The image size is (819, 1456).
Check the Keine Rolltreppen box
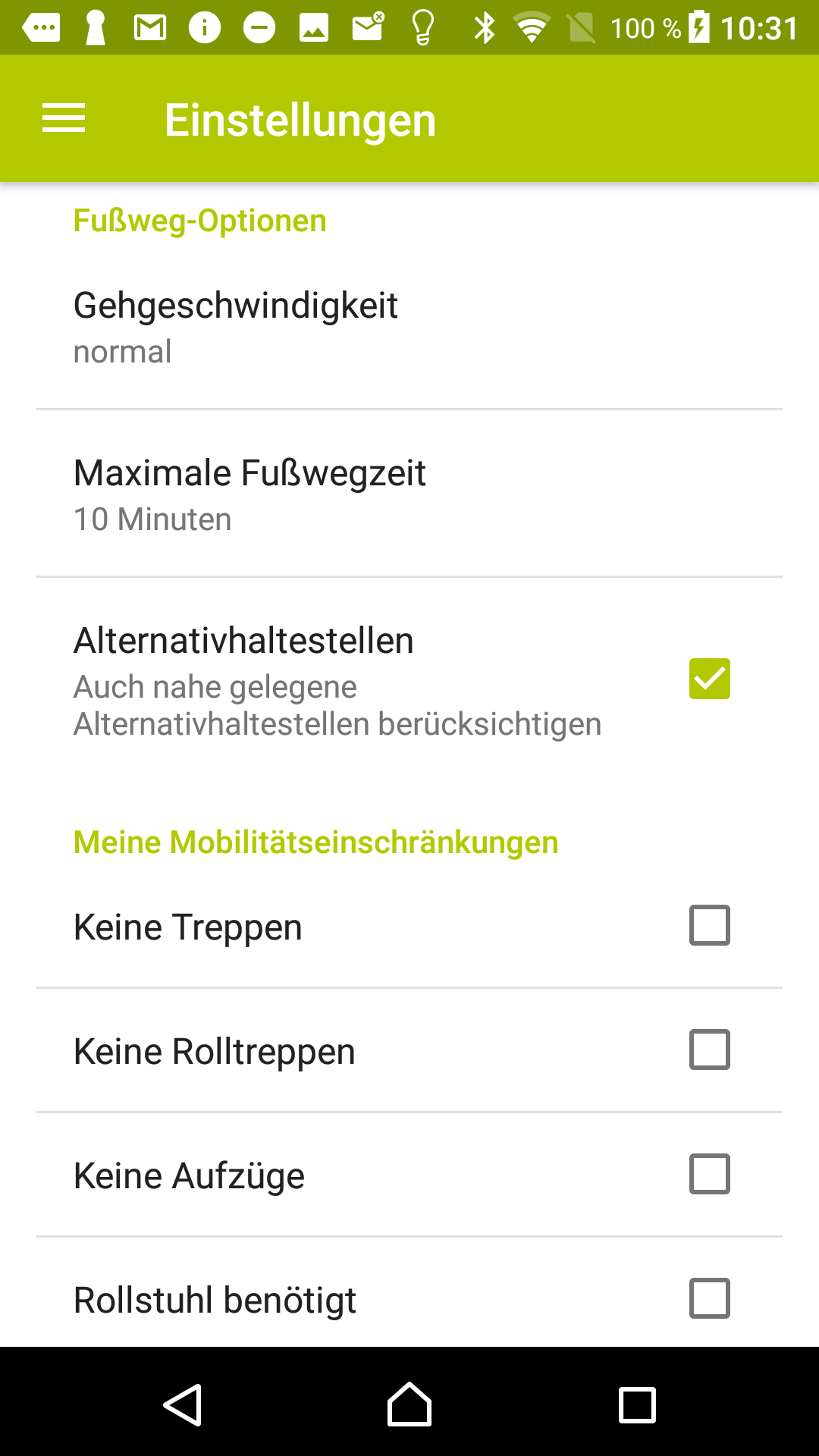pyautogui.click(x=709, y=1050)
